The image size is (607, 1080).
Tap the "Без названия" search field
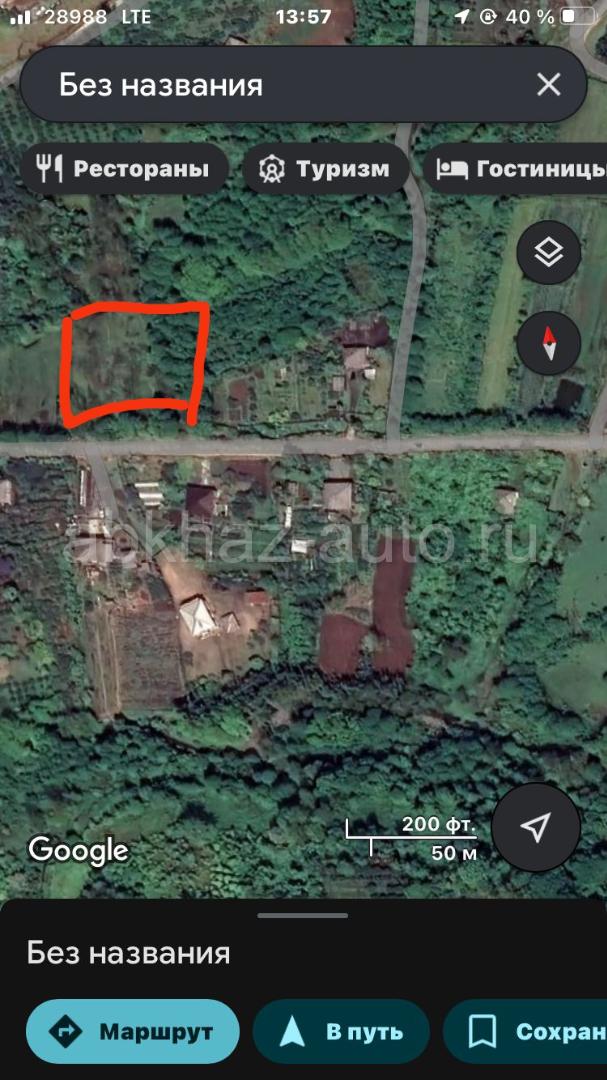(303, 85)
